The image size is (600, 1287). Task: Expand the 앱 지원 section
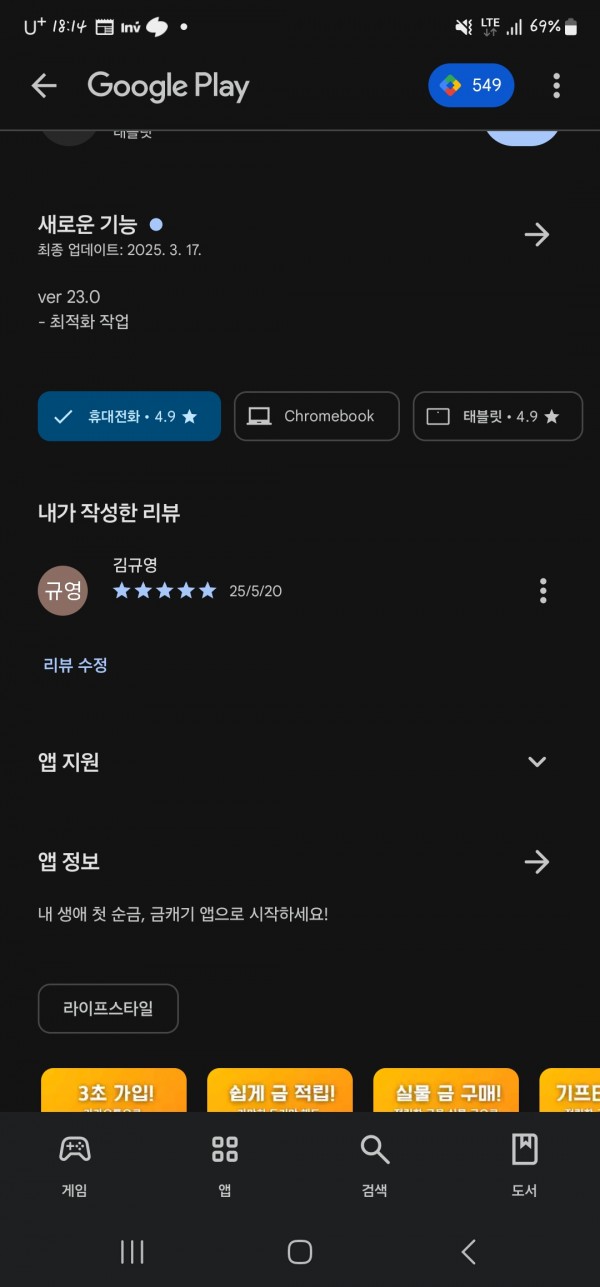(x=537, y=762)
